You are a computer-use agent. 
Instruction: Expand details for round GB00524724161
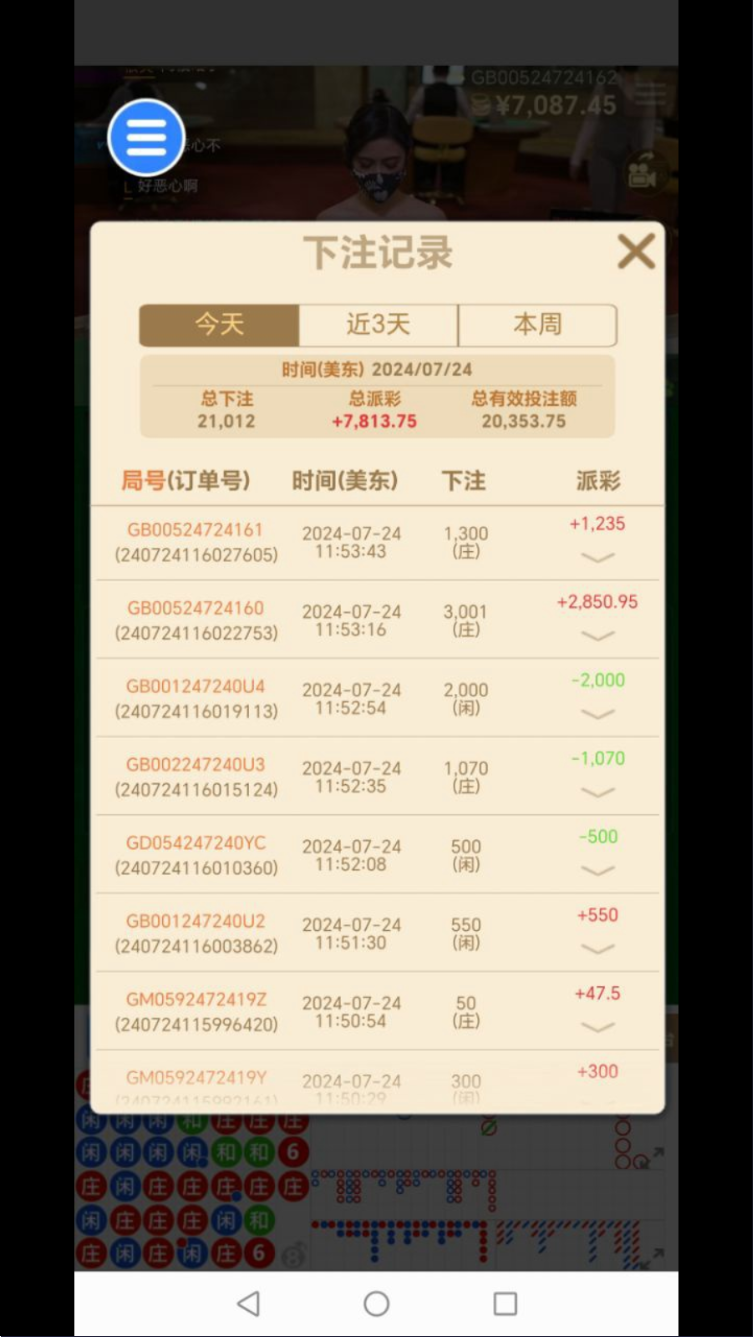click(598, 557)
